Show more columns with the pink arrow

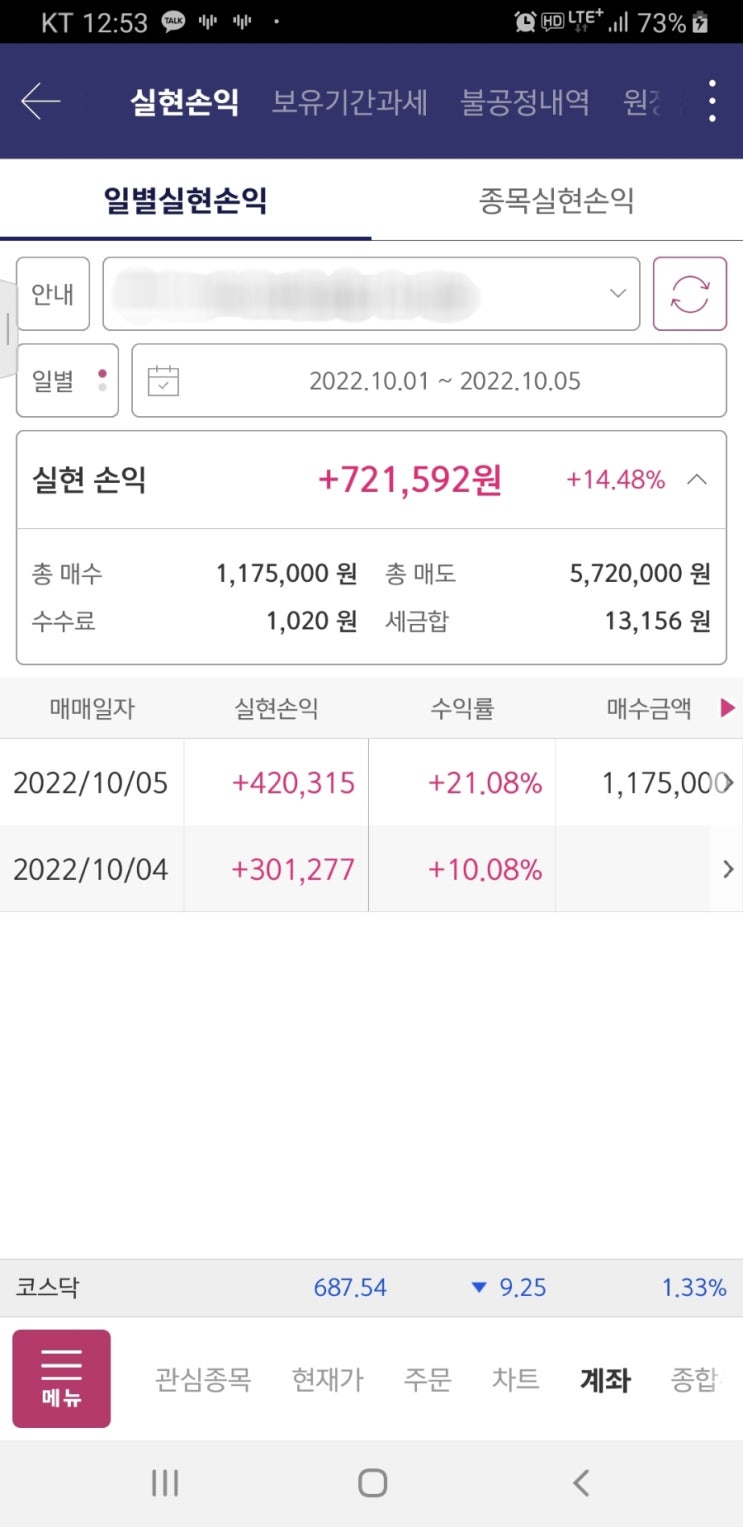click(x=727, y=709)
